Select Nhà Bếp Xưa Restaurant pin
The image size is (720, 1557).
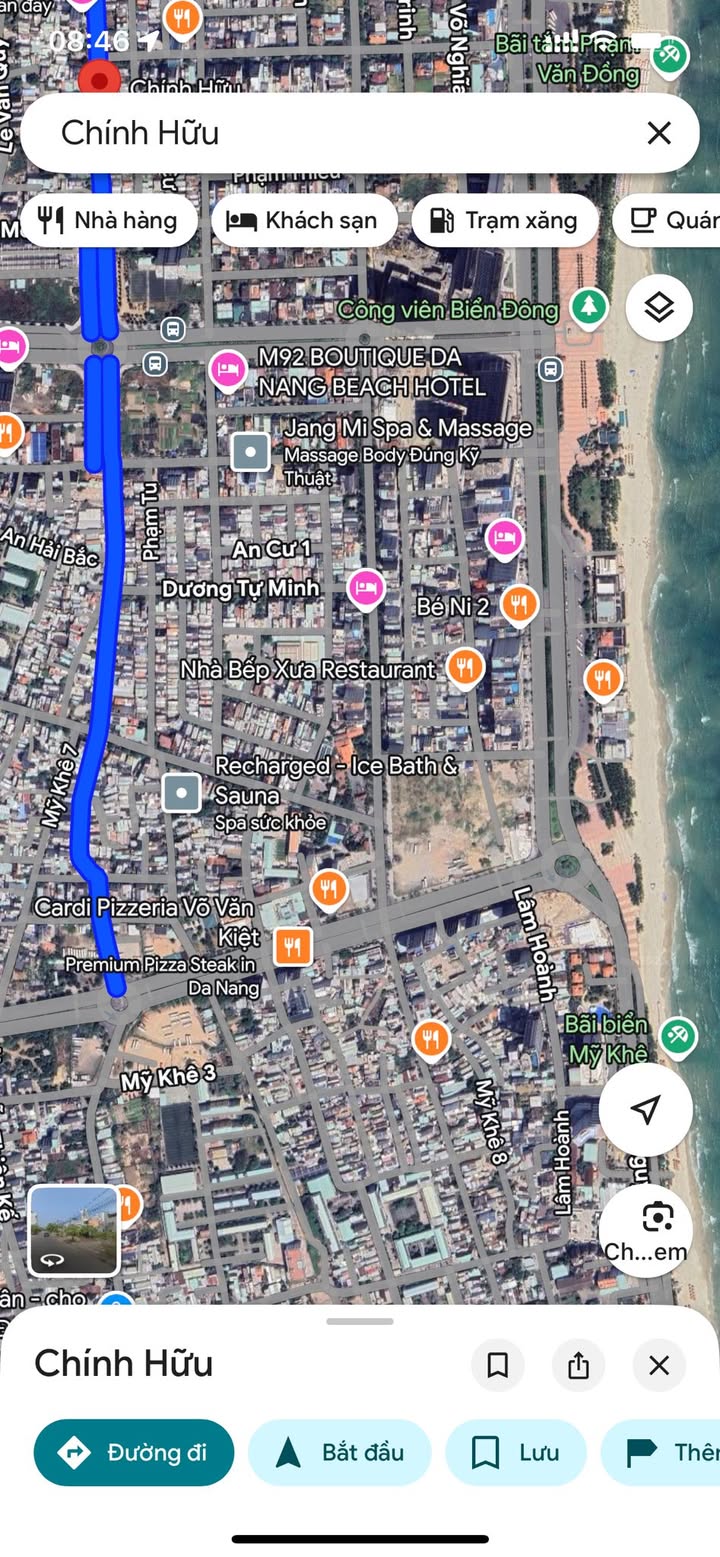click(463, 666)
